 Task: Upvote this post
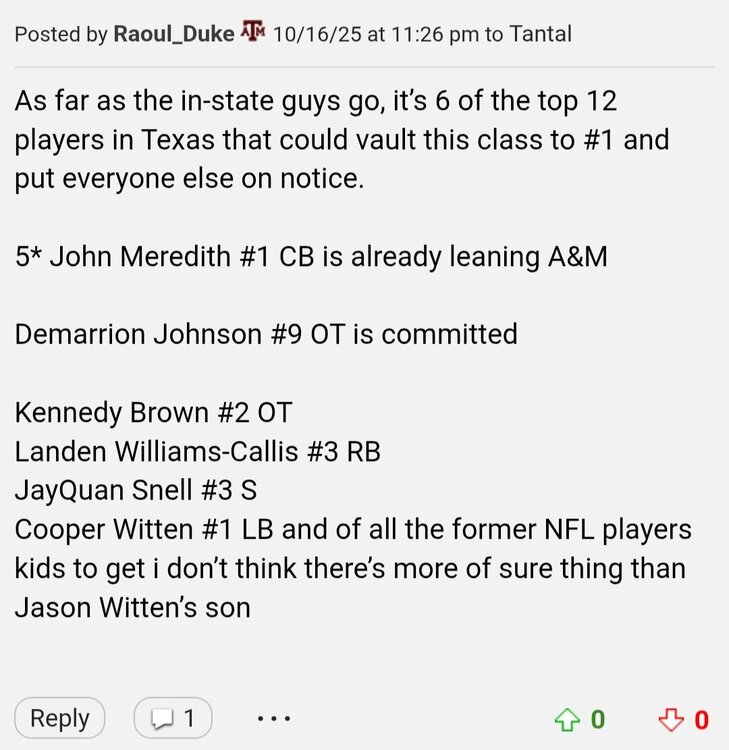point(568,719)
